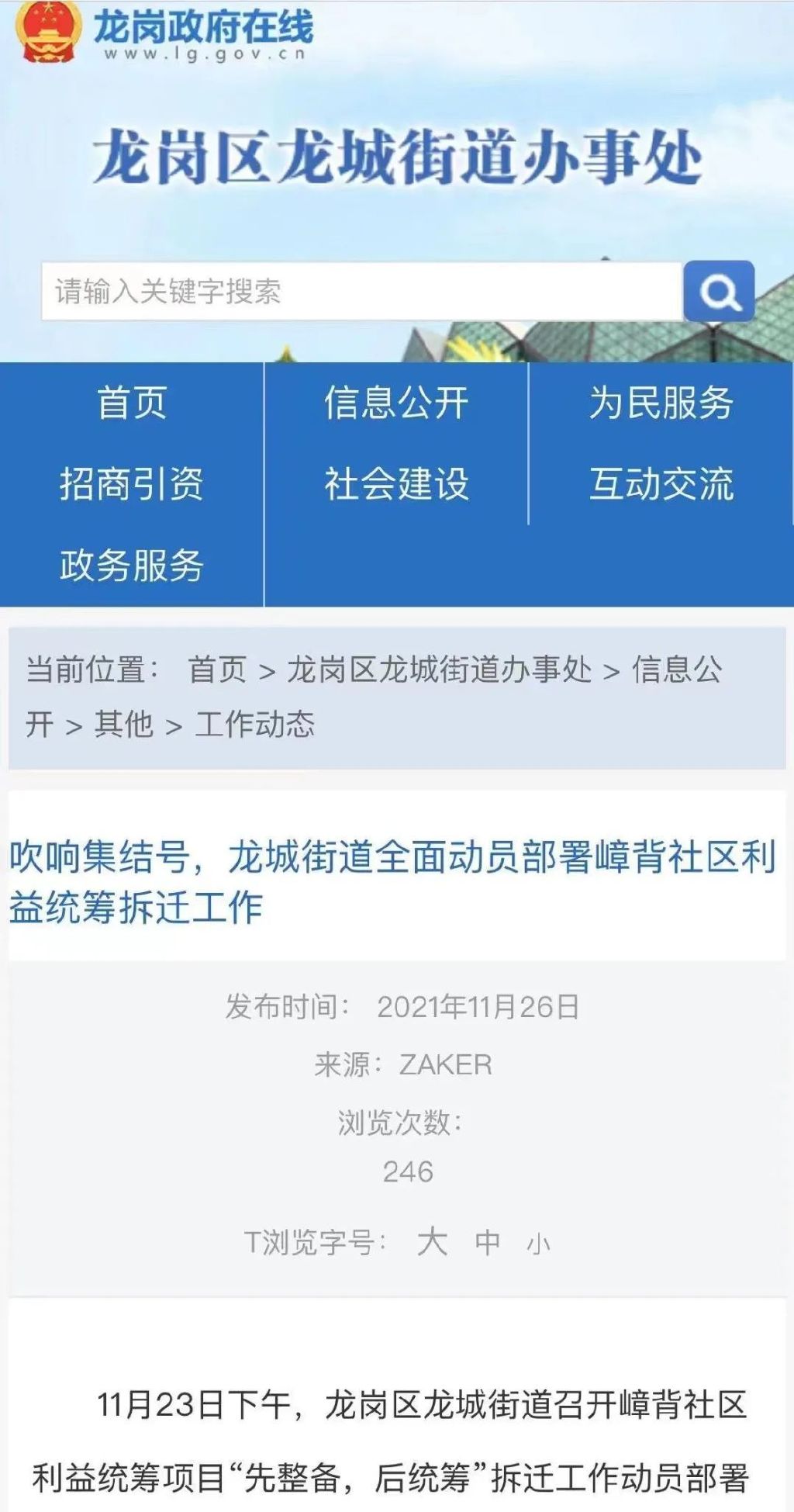The width and height of the screenshot is (794, 1512).
Task: Open 招商引资 in the menu
Action: point(132,484)
